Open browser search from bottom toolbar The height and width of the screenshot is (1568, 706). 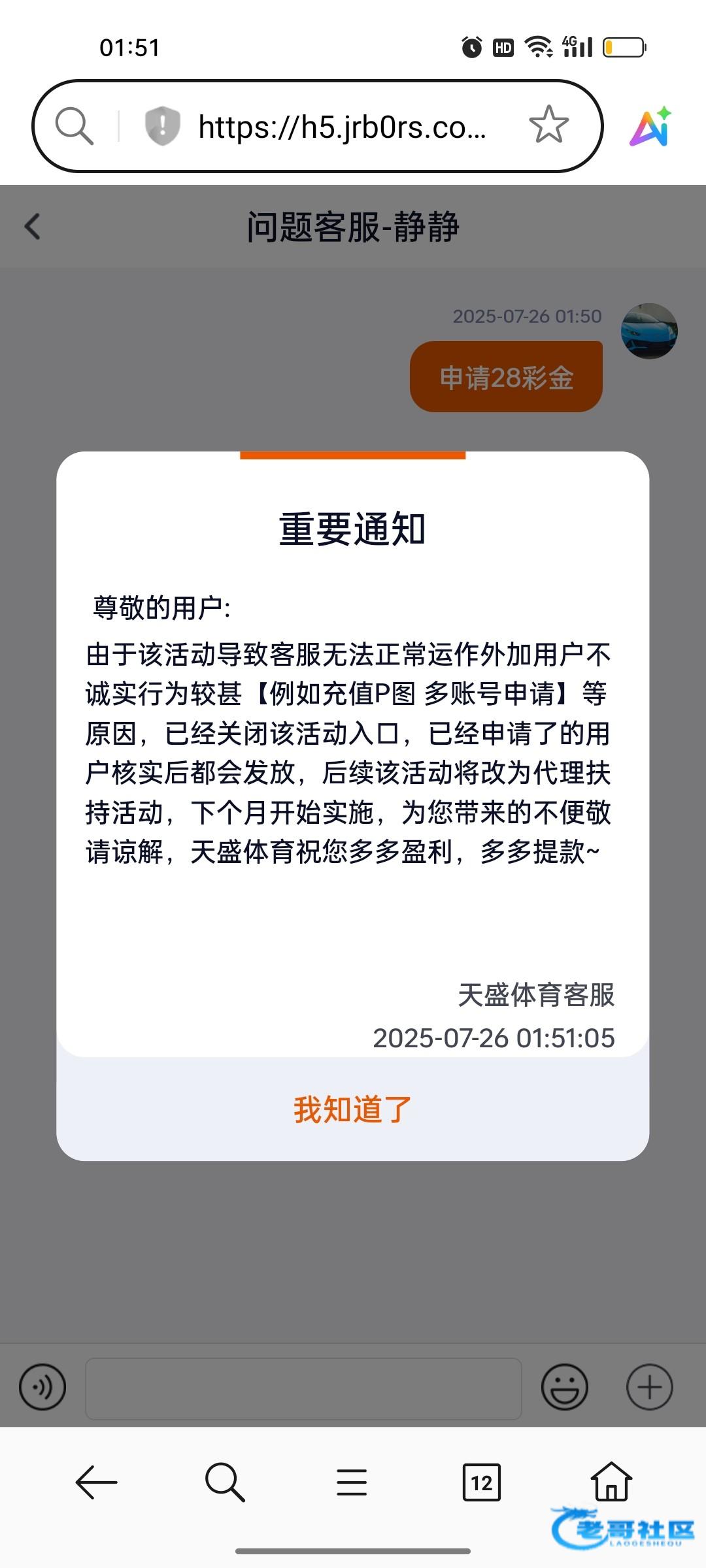224,1482
